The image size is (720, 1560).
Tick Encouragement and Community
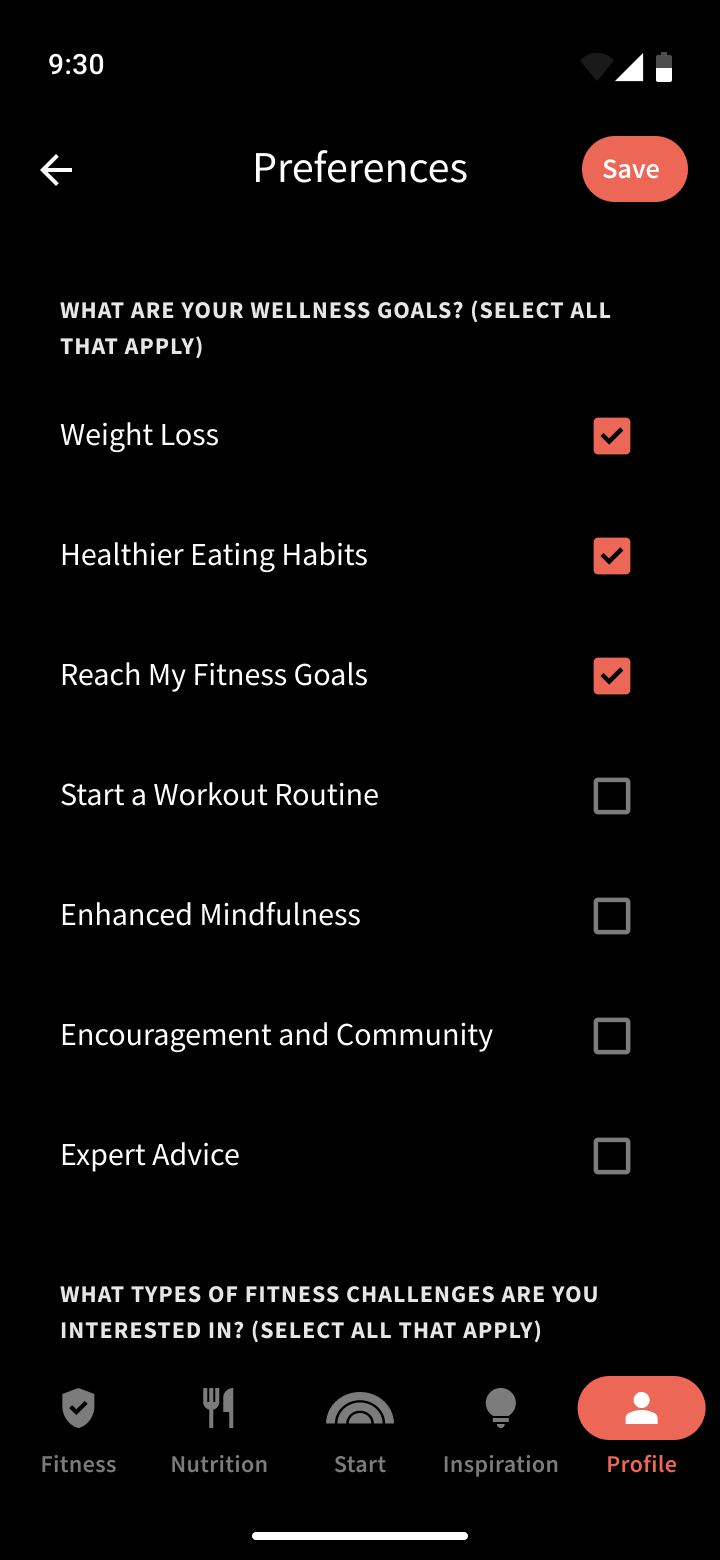[612, 1036]
